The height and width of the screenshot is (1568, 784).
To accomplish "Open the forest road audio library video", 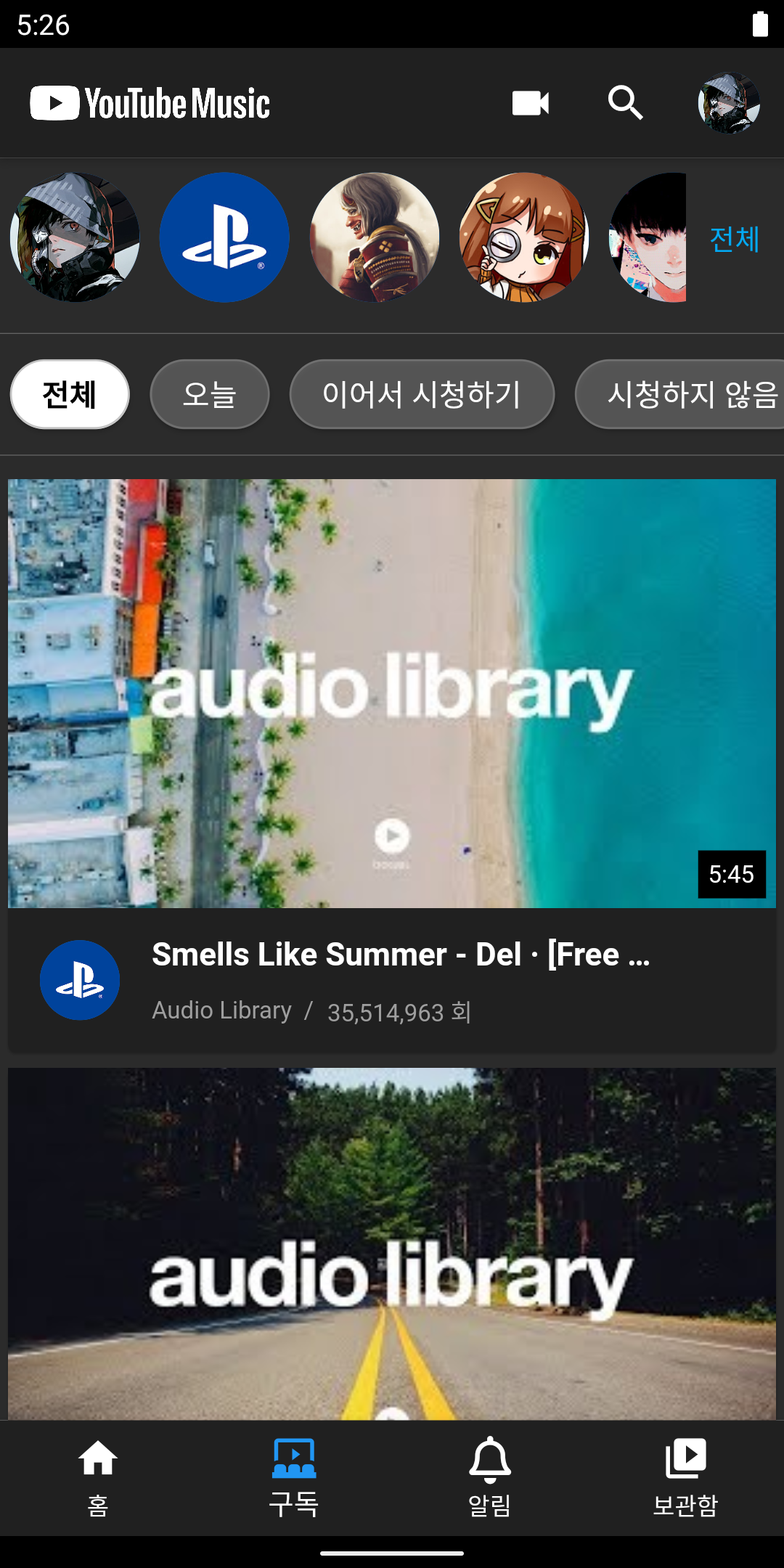I will 392,1243.
